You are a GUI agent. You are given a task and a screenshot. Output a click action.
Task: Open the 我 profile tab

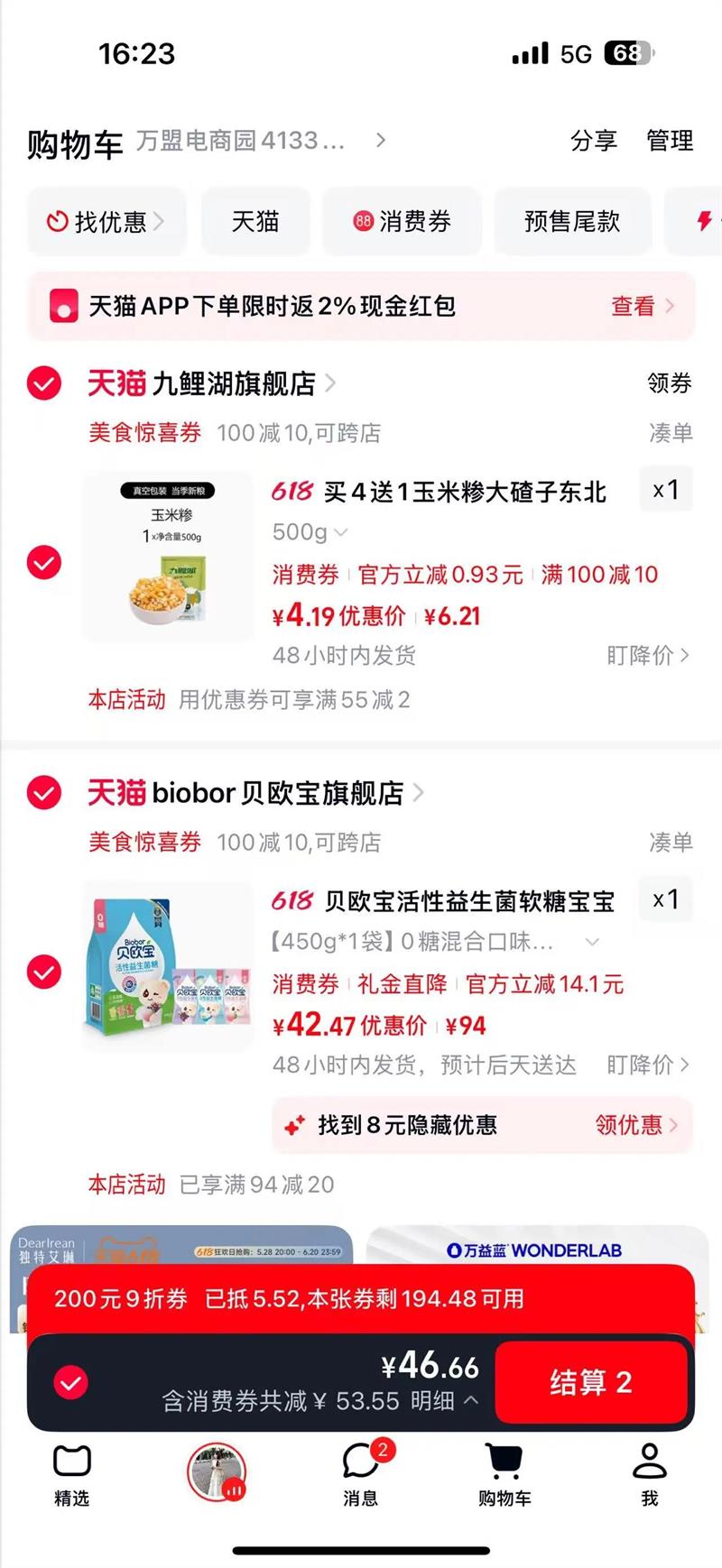point(649,1472)
